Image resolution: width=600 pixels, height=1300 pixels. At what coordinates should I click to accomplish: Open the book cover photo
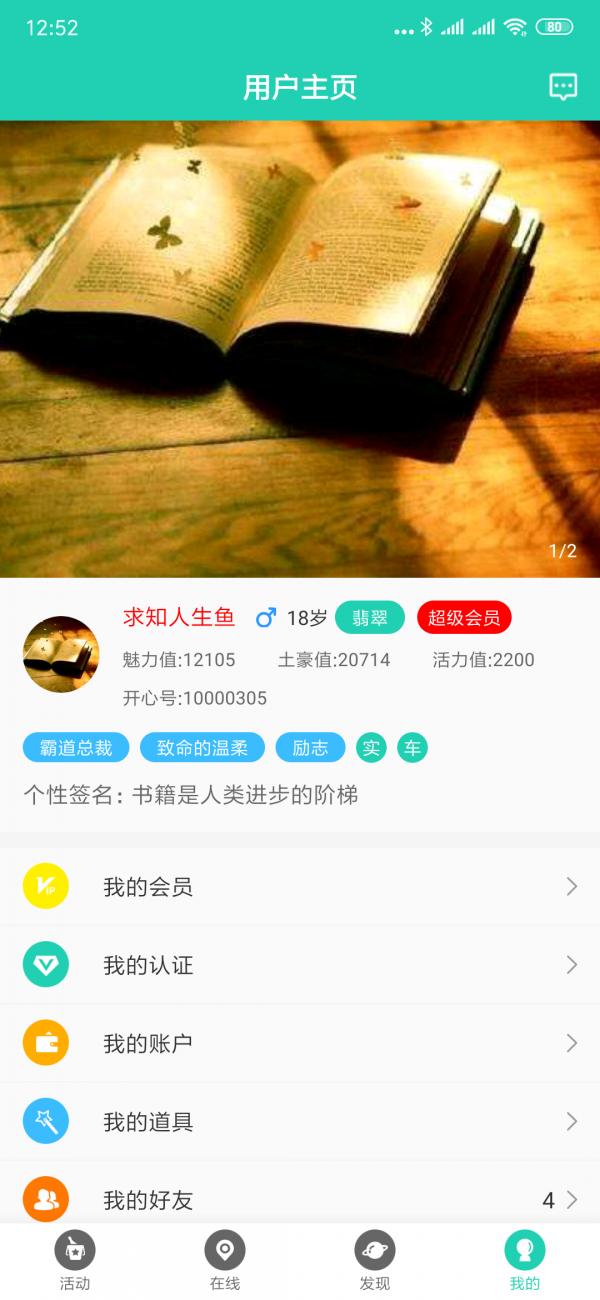(x=300, y=348)
